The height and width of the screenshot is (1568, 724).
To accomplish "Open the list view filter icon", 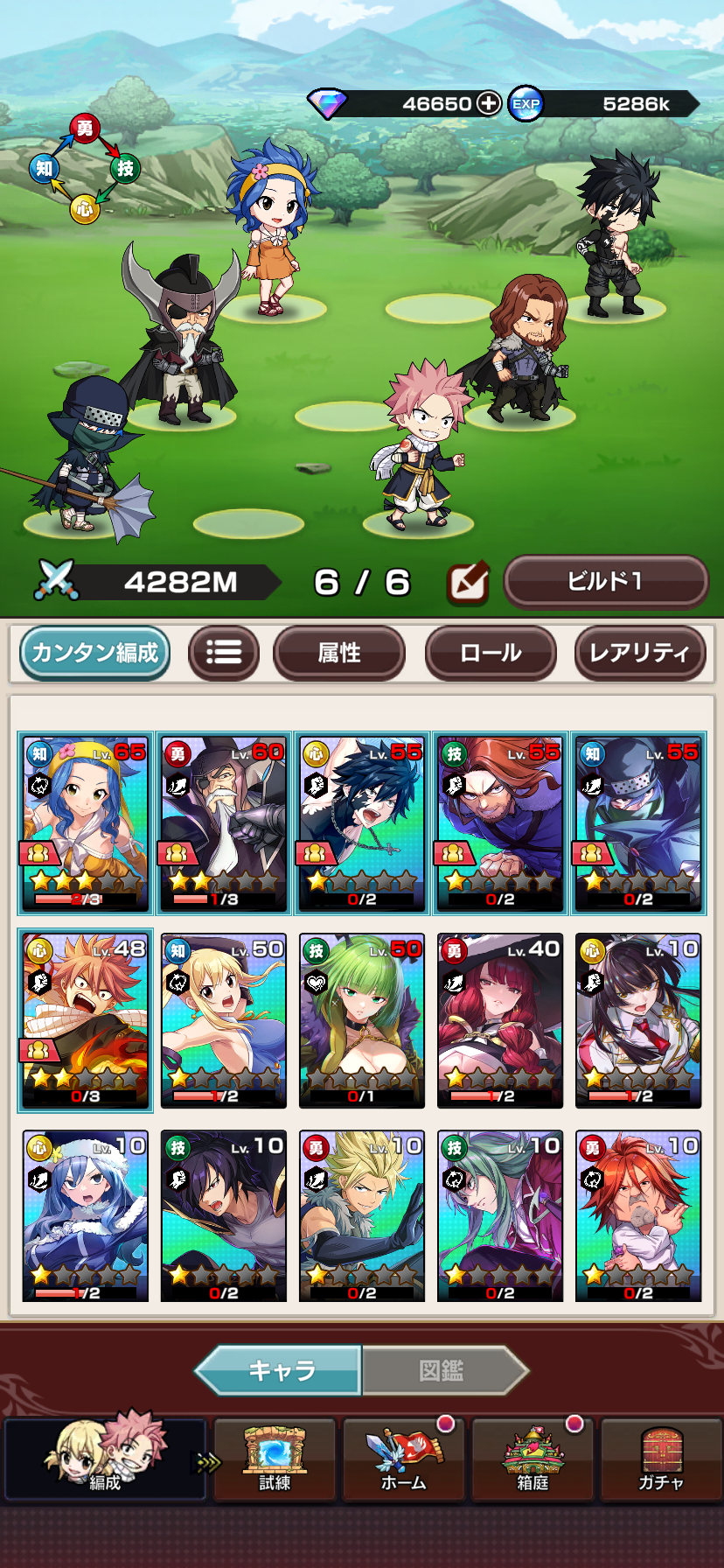I will pyautogui.click(x=224, y=653).
